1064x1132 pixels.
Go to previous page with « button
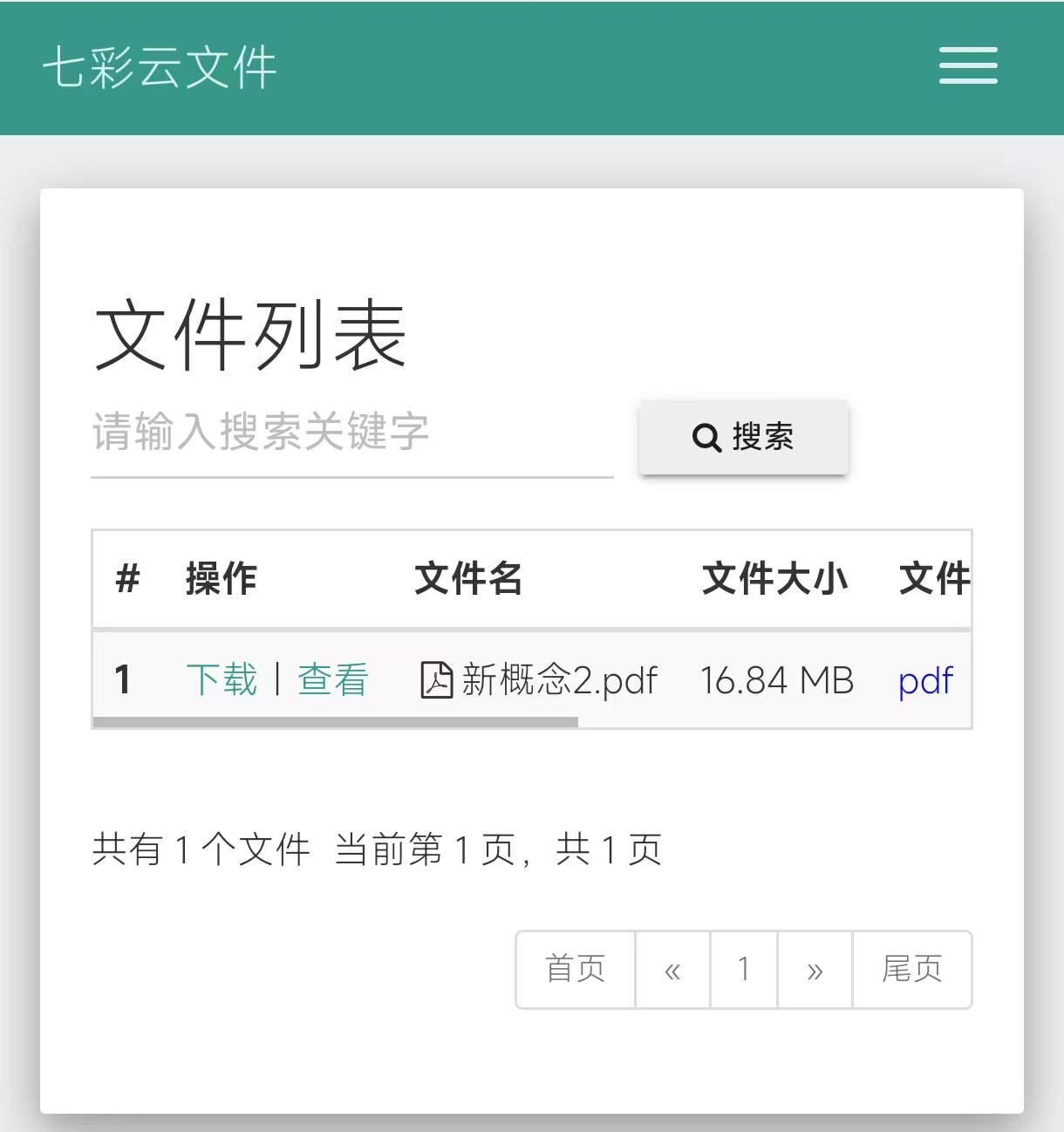click(672, 970)
